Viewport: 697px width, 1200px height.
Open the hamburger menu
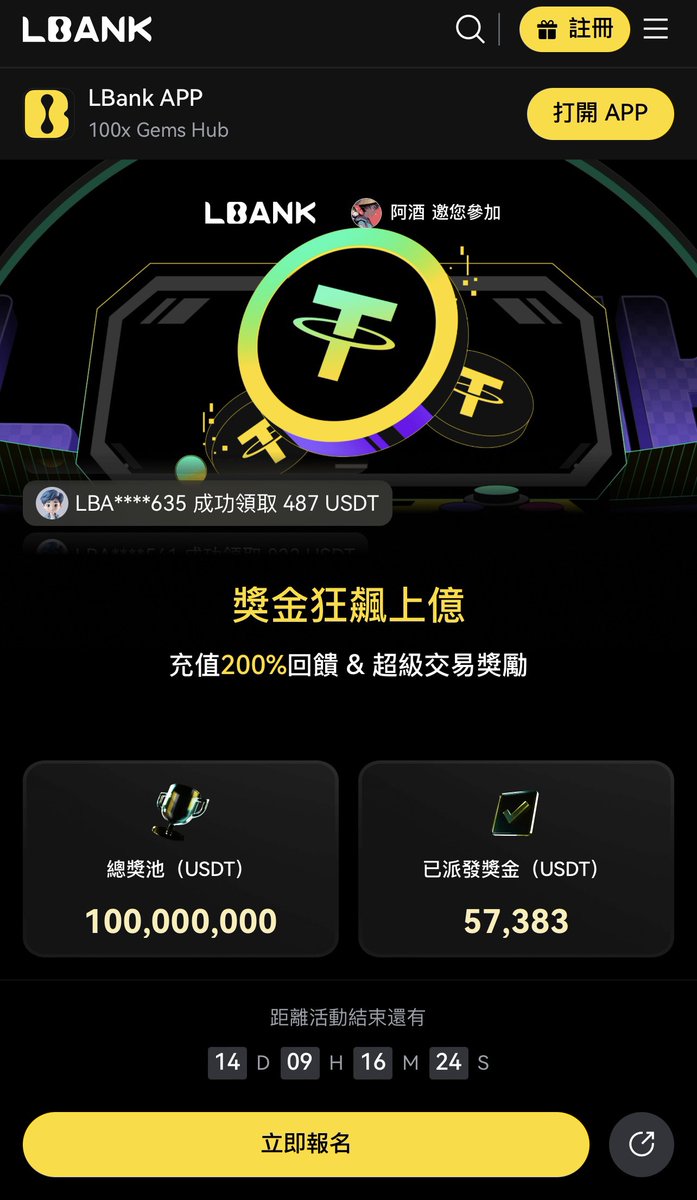pos(656,29)
